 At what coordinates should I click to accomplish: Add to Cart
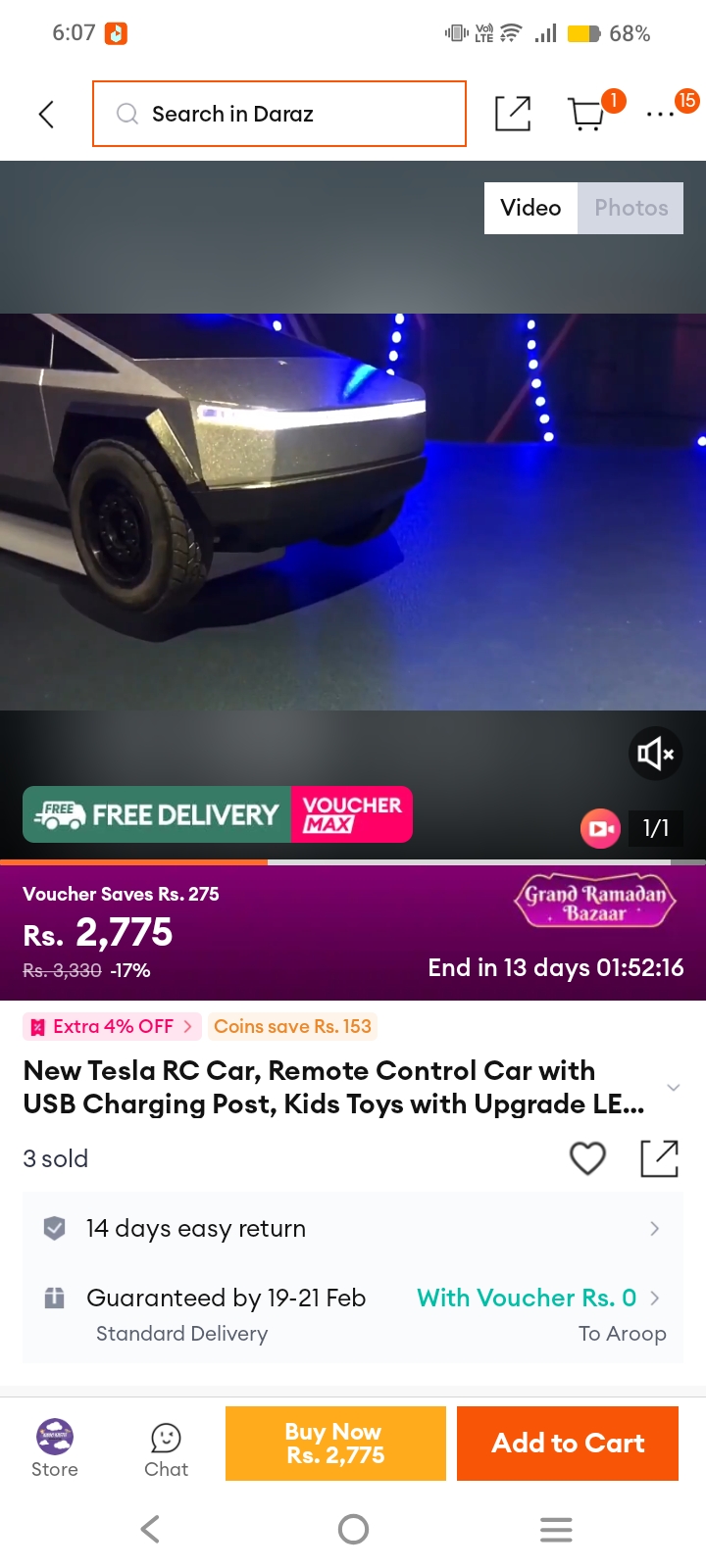pos(568,1444)
